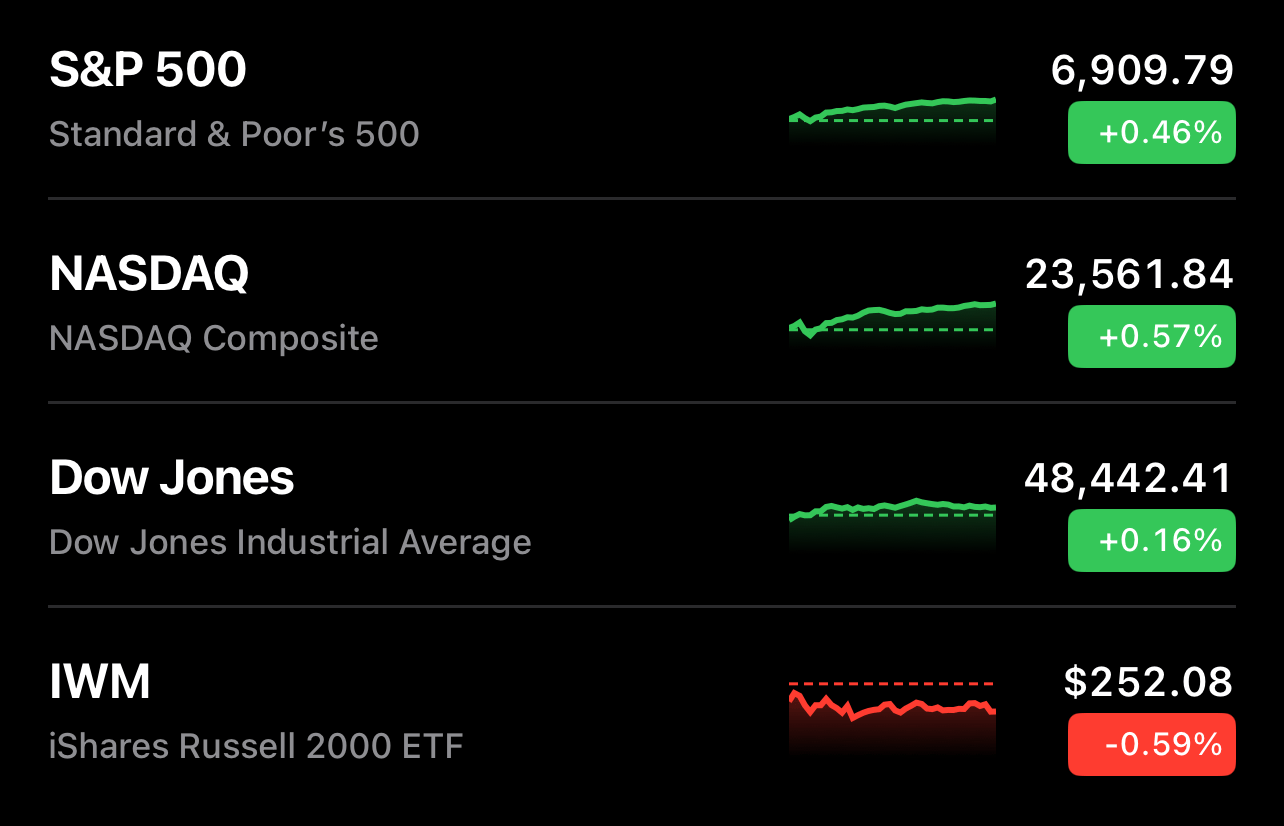
Task: Open the NASDAQ Composite row
Action: point(400,304)
